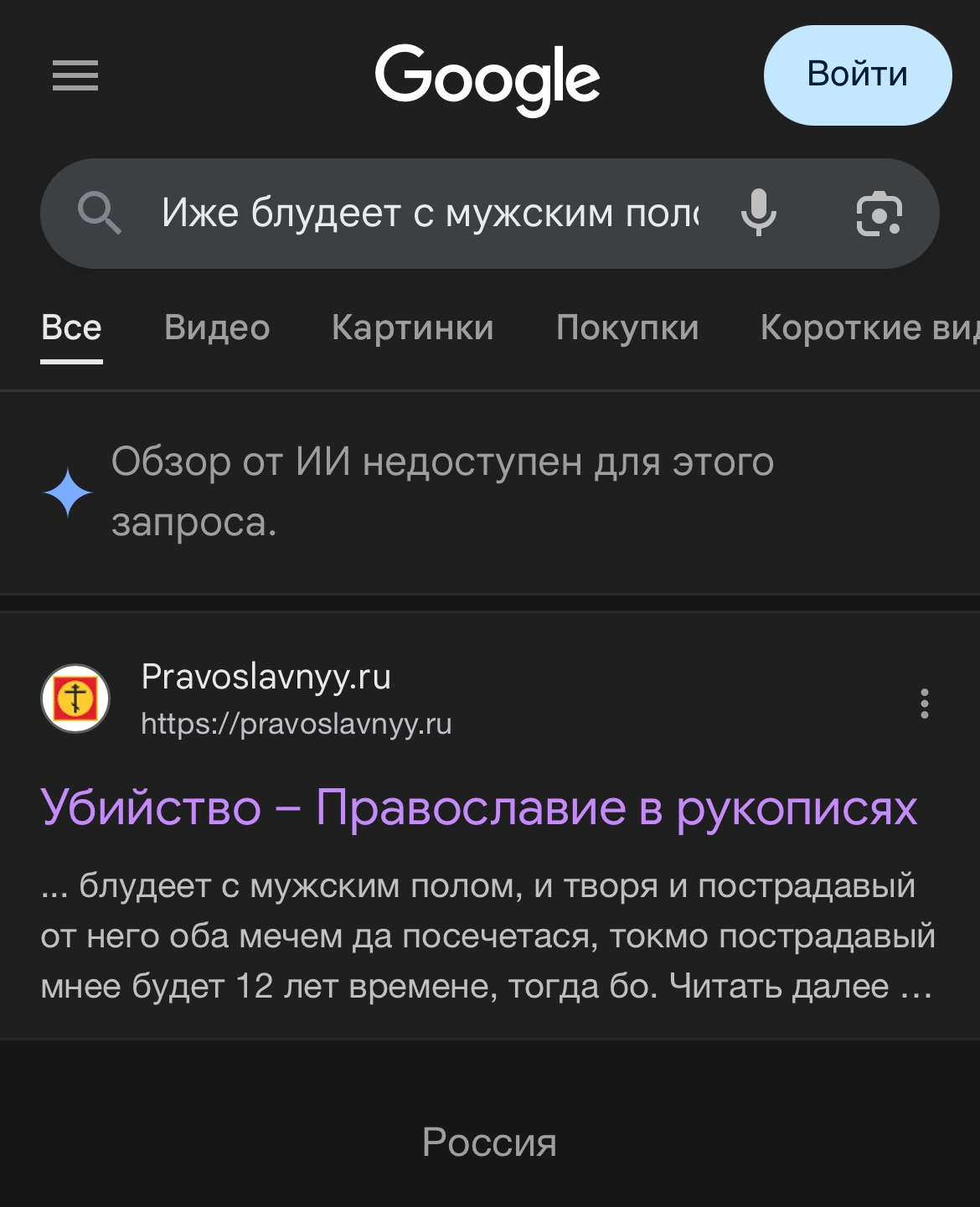
Task: Start voice search with the microphone
Action: [x=759, y=214]
